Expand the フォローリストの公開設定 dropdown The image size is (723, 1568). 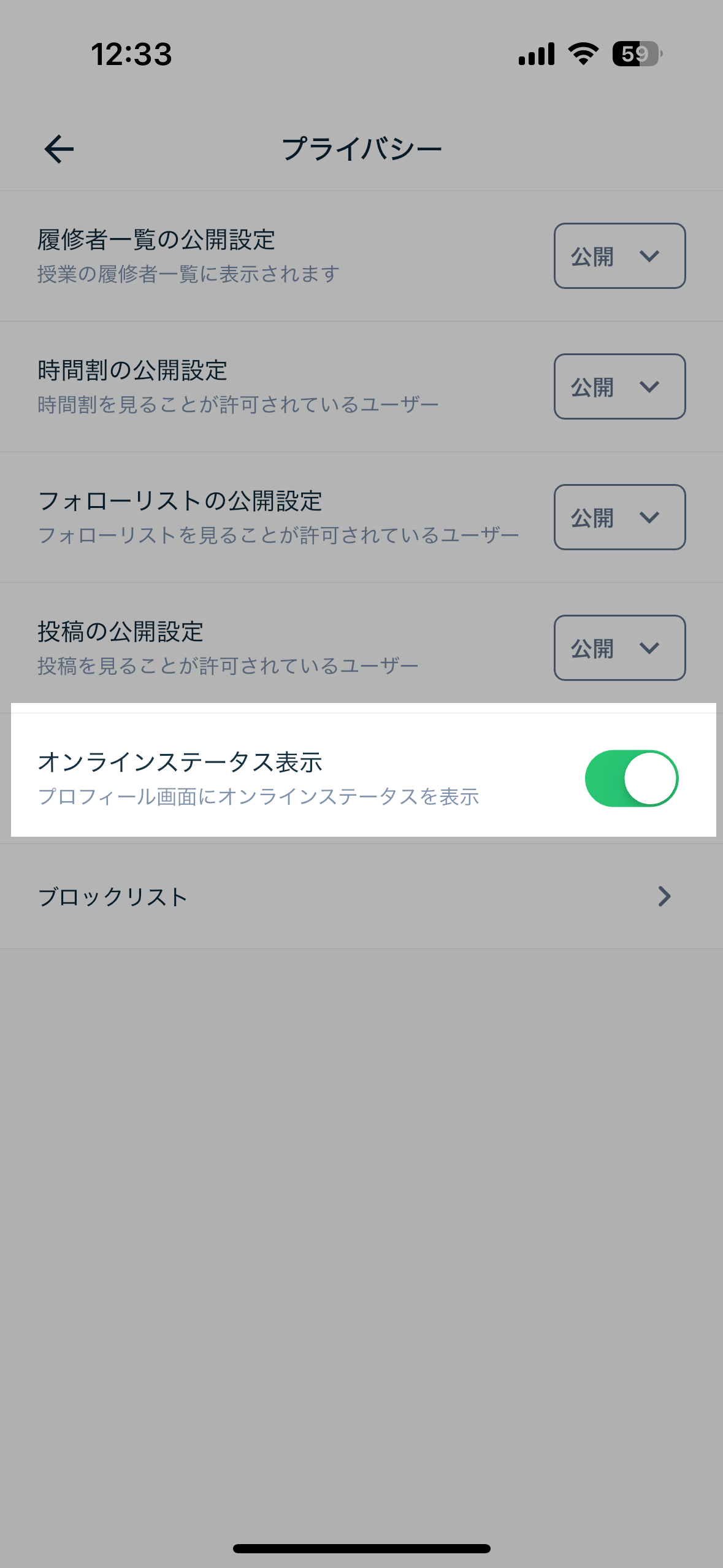coord(619,517)
